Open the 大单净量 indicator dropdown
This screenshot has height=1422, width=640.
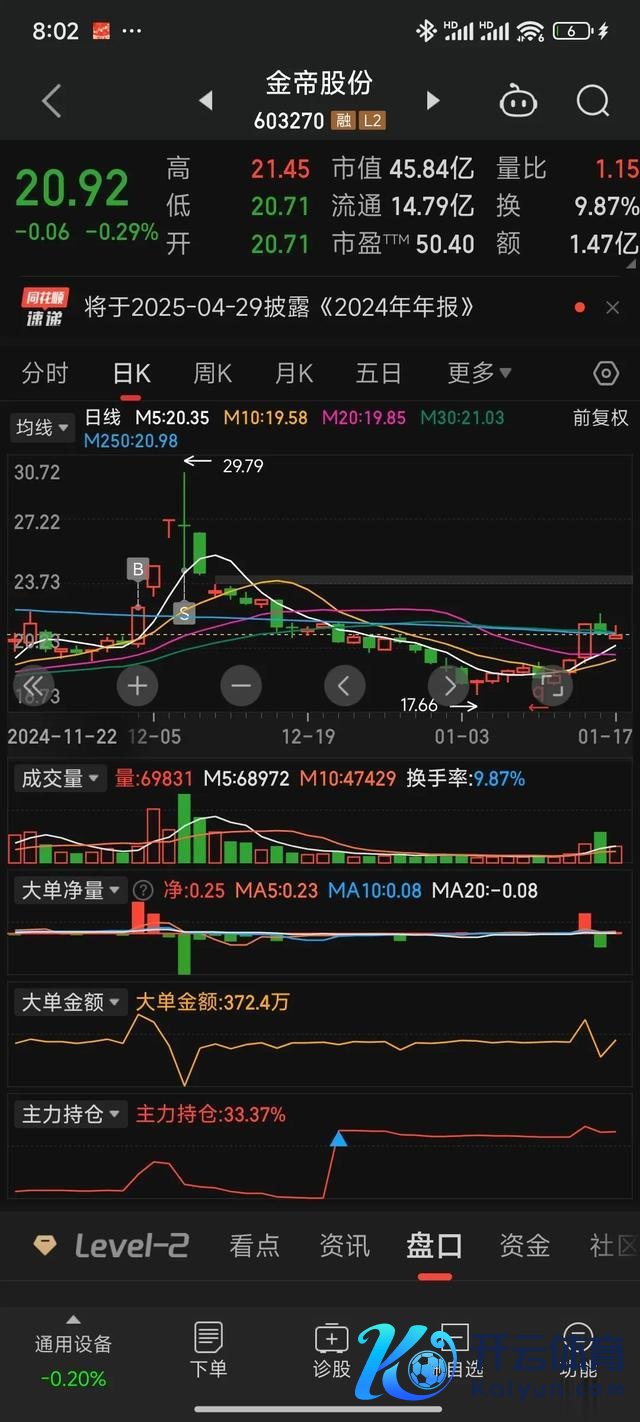(71, 890)
